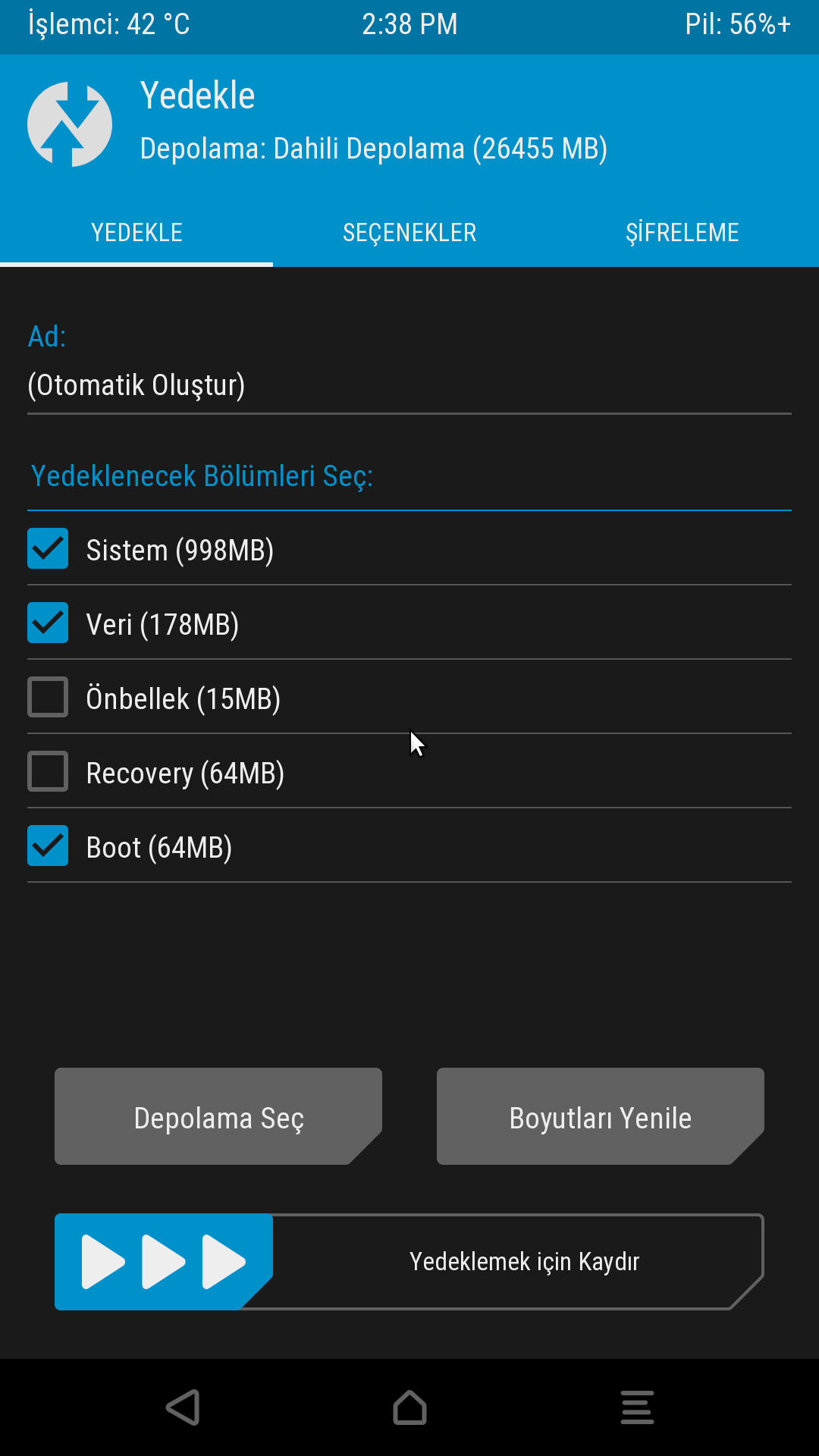
Task: Edit the backup name field
Action: tap(409, 385)
